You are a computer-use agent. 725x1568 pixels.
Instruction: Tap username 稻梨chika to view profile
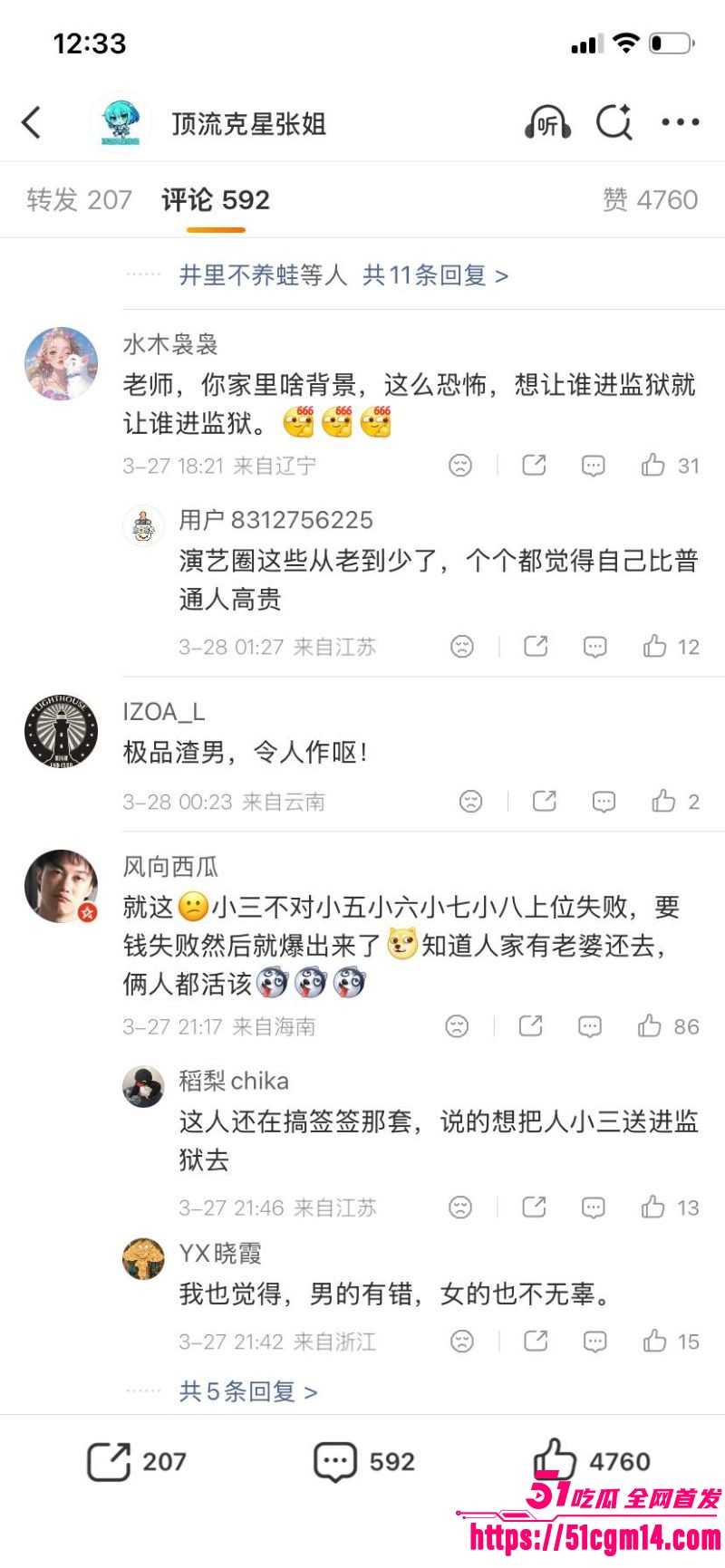[x=234, y=1081]
